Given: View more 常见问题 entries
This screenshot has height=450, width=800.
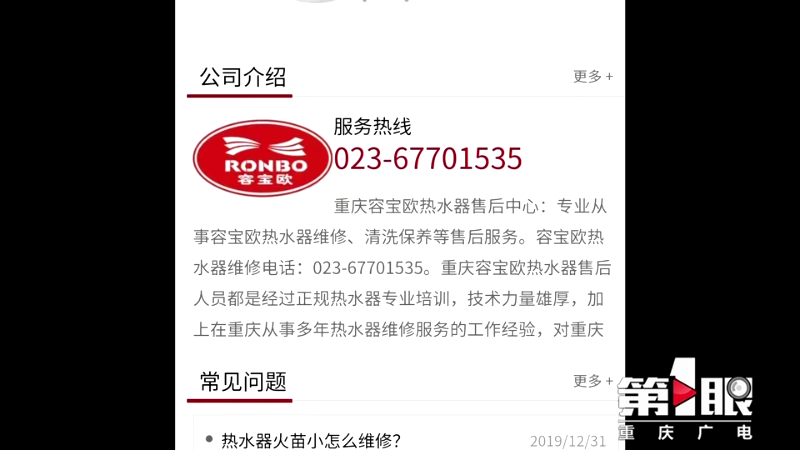Looking at the screenshot, I should click(x=593, y=381).
